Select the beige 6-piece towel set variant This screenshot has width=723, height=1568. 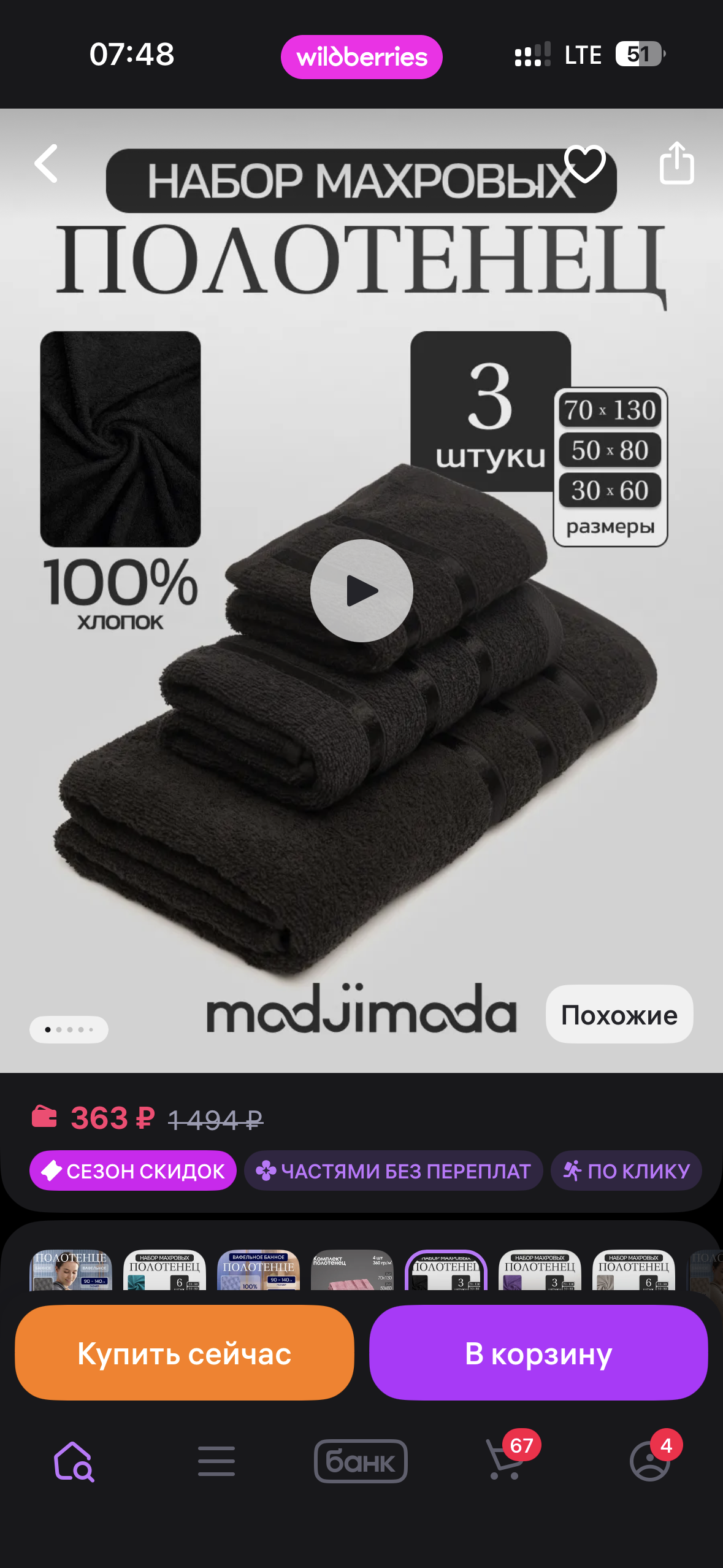coord(633,1271)
